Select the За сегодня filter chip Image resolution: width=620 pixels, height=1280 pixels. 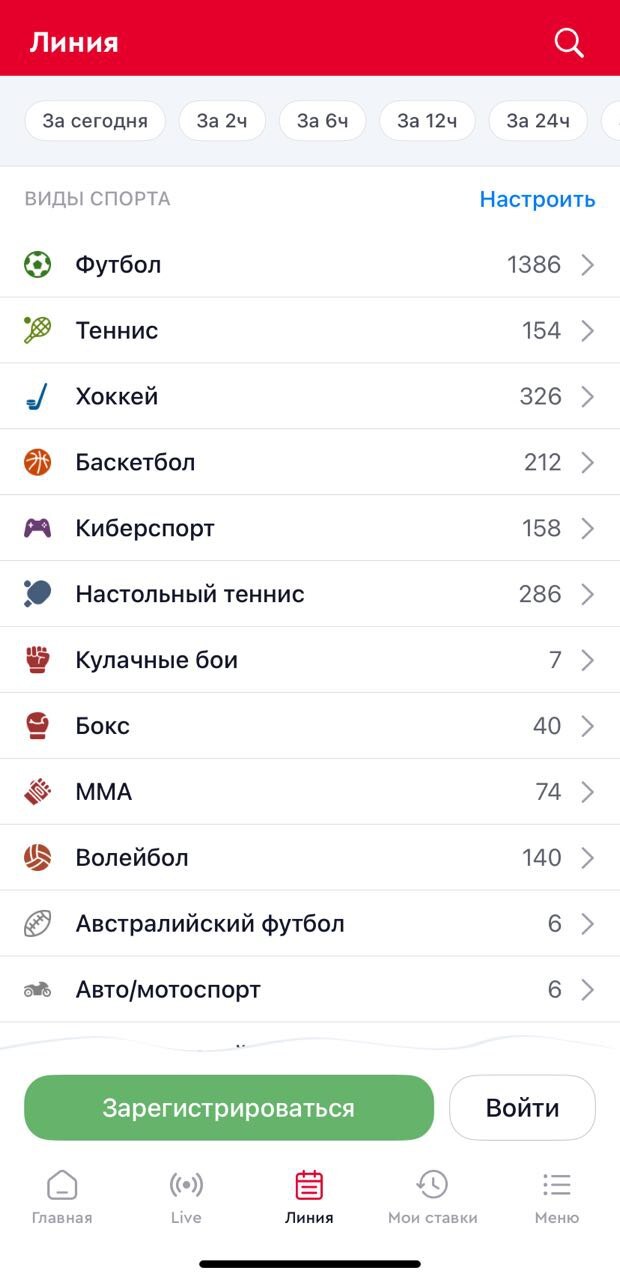pos(95,121)
